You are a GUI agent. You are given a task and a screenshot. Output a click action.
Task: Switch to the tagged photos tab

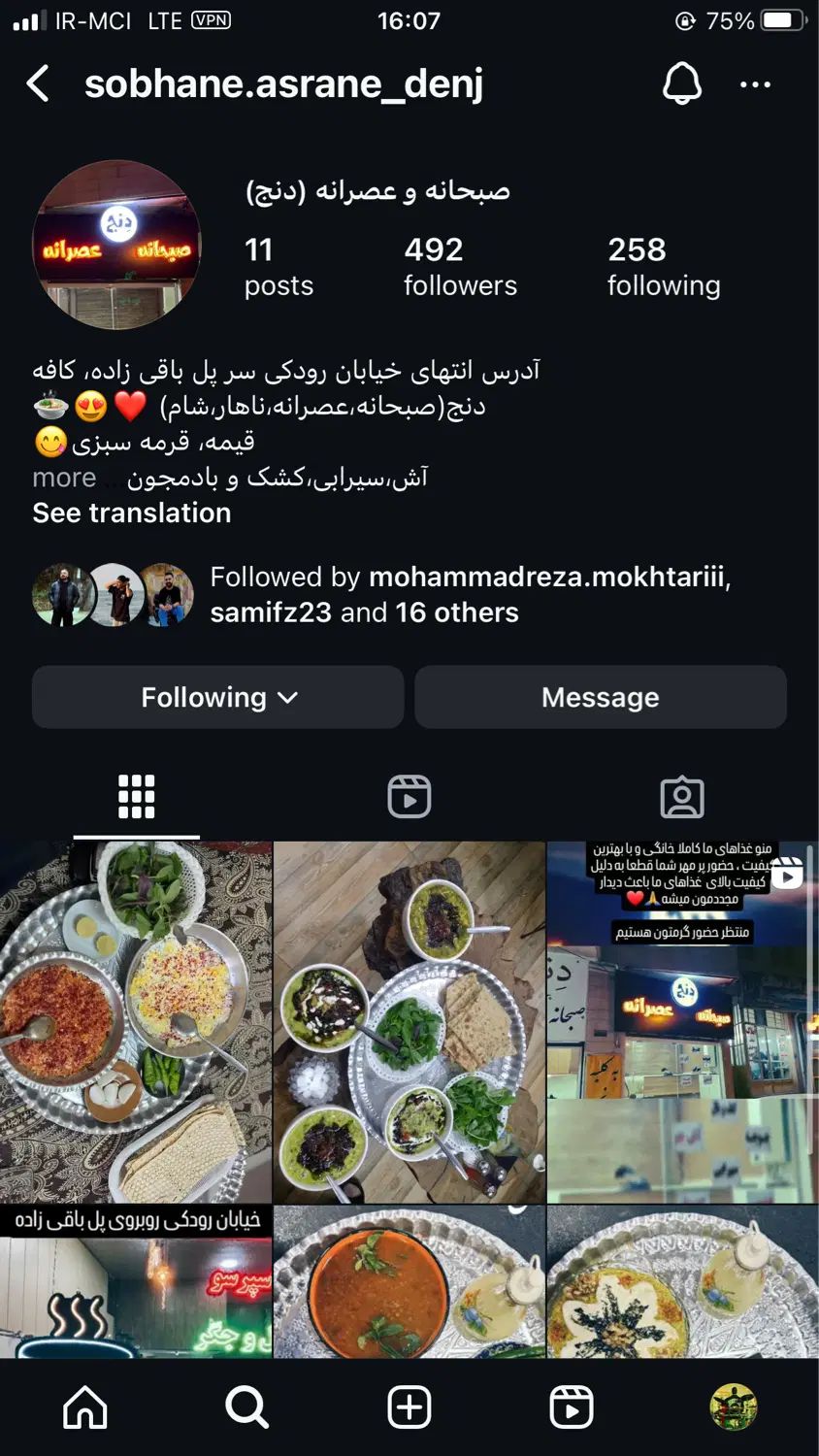coord(681,797)
